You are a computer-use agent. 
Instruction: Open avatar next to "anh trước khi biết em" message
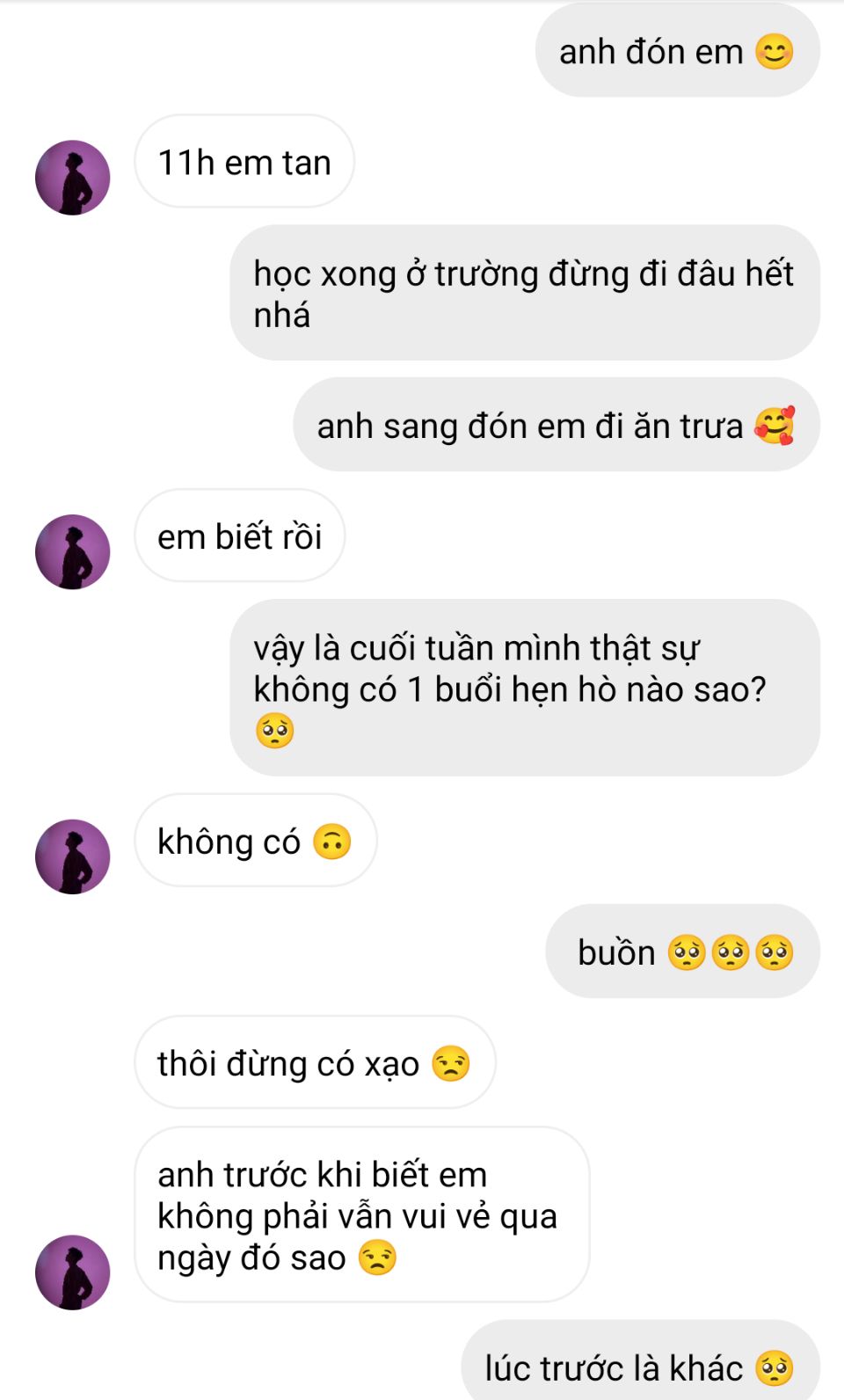coord(72,1272)
